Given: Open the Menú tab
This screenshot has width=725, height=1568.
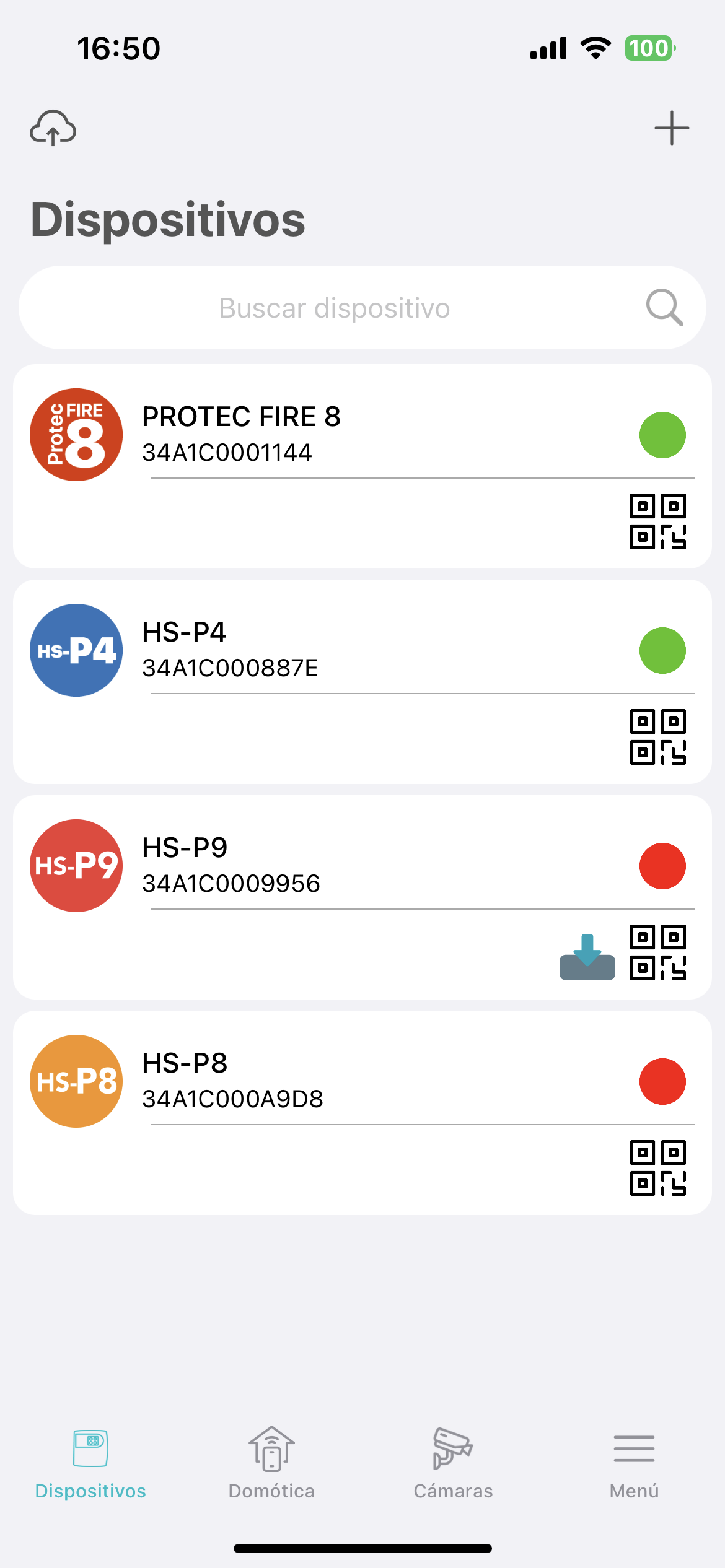Looking at the screenshot, I should 634,1464.
